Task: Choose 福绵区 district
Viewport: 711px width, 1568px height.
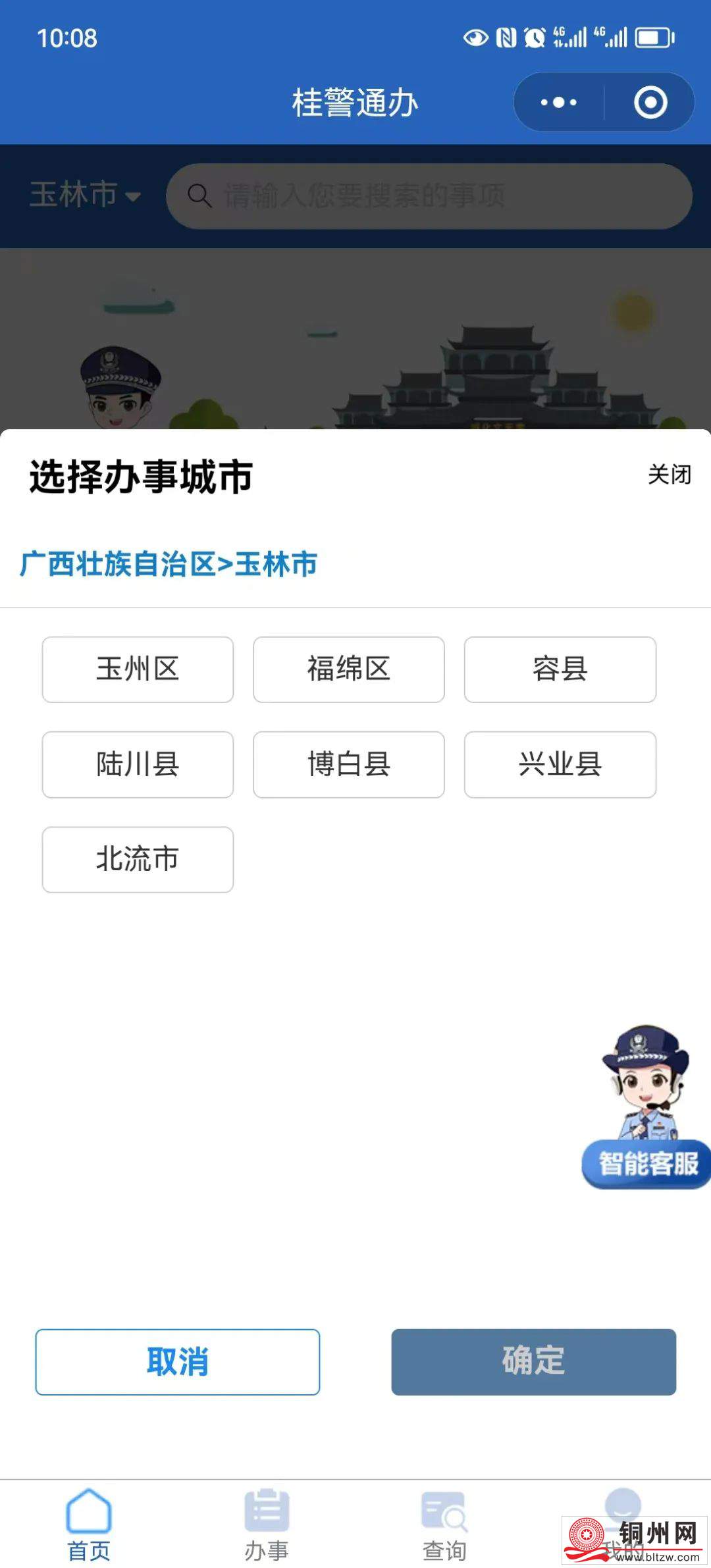Action: click(349, 669)
